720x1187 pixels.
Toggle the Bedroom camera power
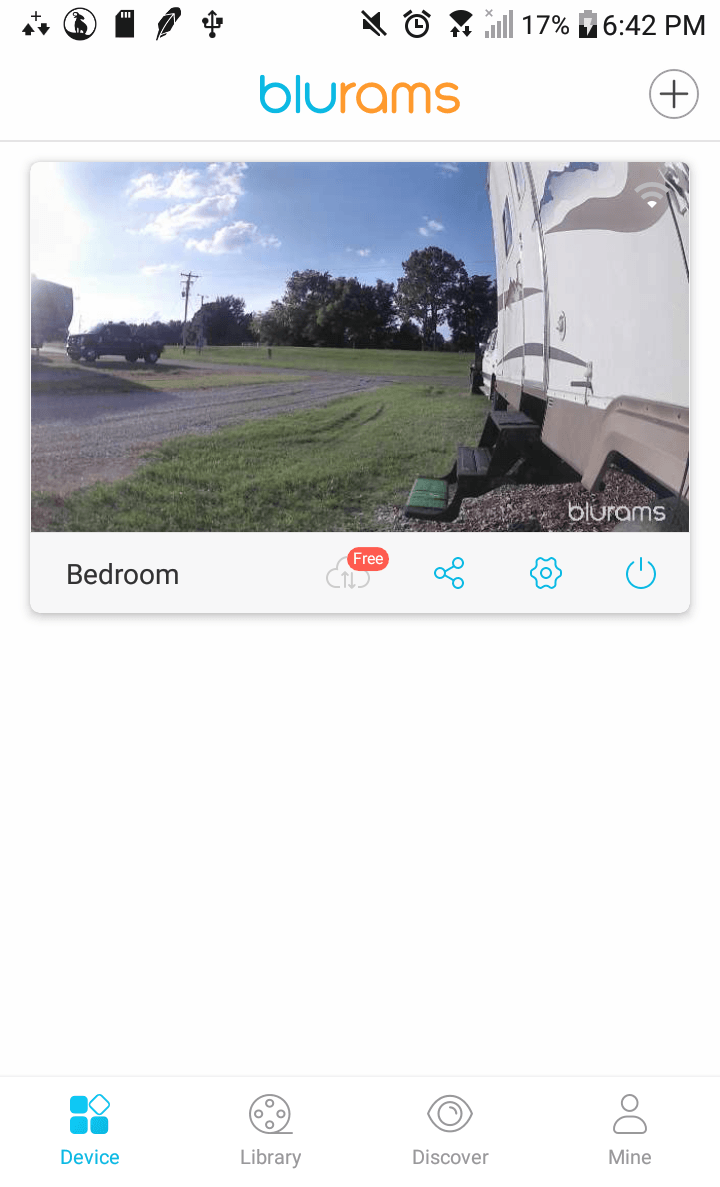(640, 574)
